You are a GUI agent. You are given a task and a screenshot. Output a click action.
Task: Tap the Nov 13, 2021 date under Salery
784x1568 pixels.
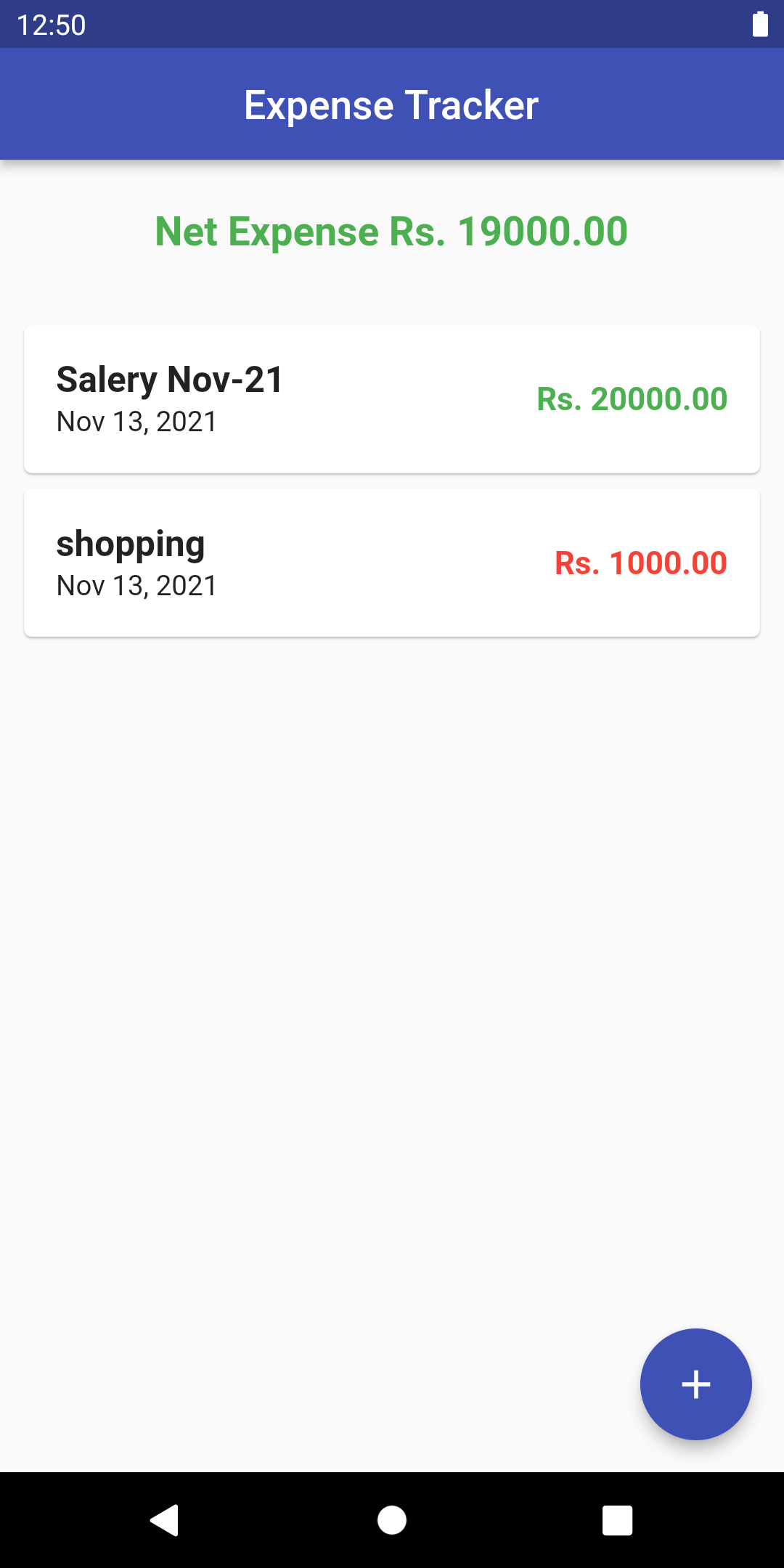point(136,422)
